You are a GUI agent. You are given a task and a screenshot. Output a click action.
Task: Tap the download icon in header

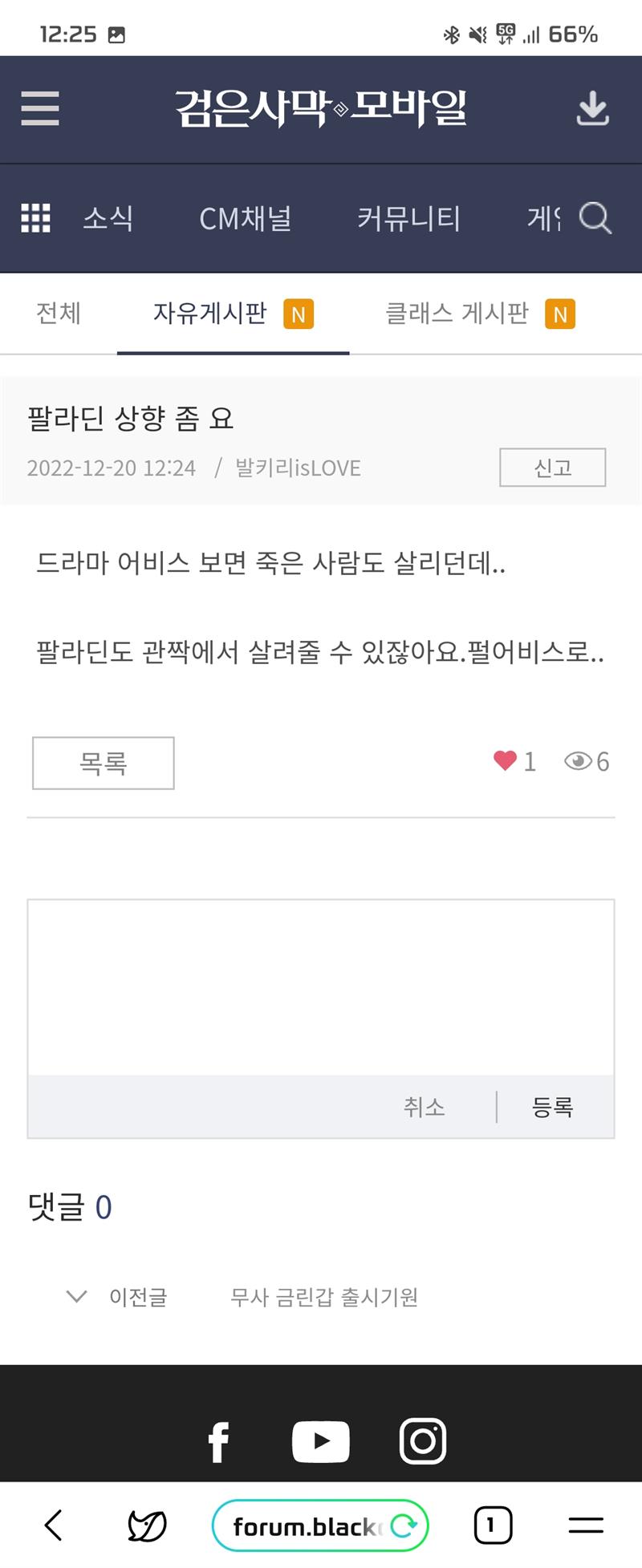pos(592,109)
